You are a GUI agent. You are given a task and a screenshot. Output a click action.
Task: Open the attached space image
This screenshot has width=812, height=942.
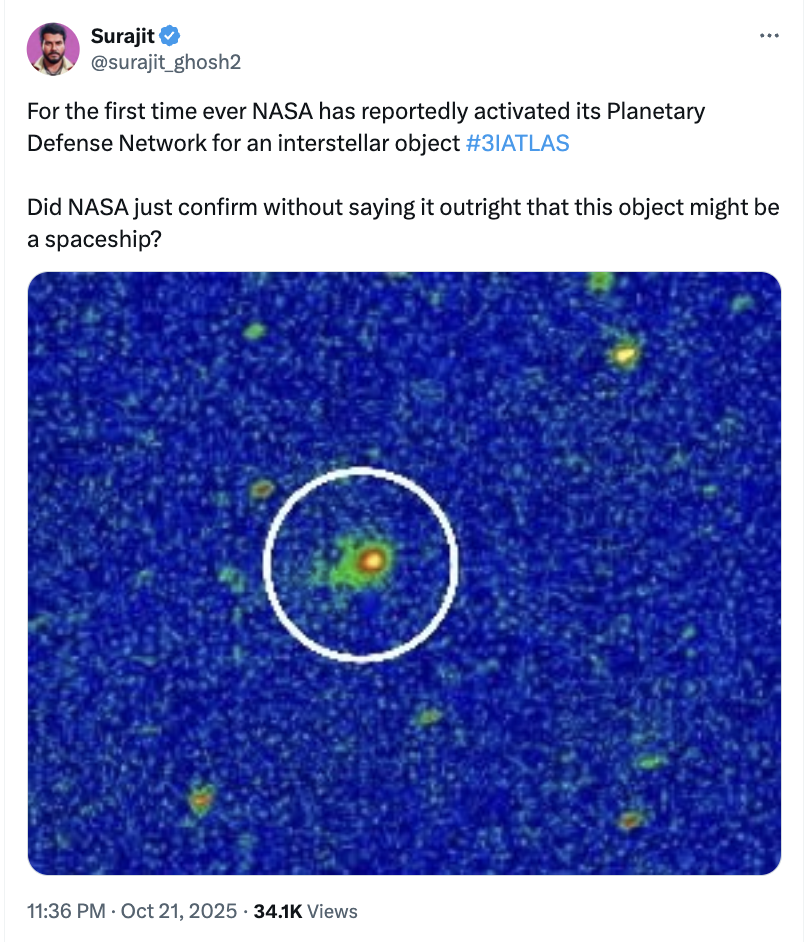(x=404, y=573)
